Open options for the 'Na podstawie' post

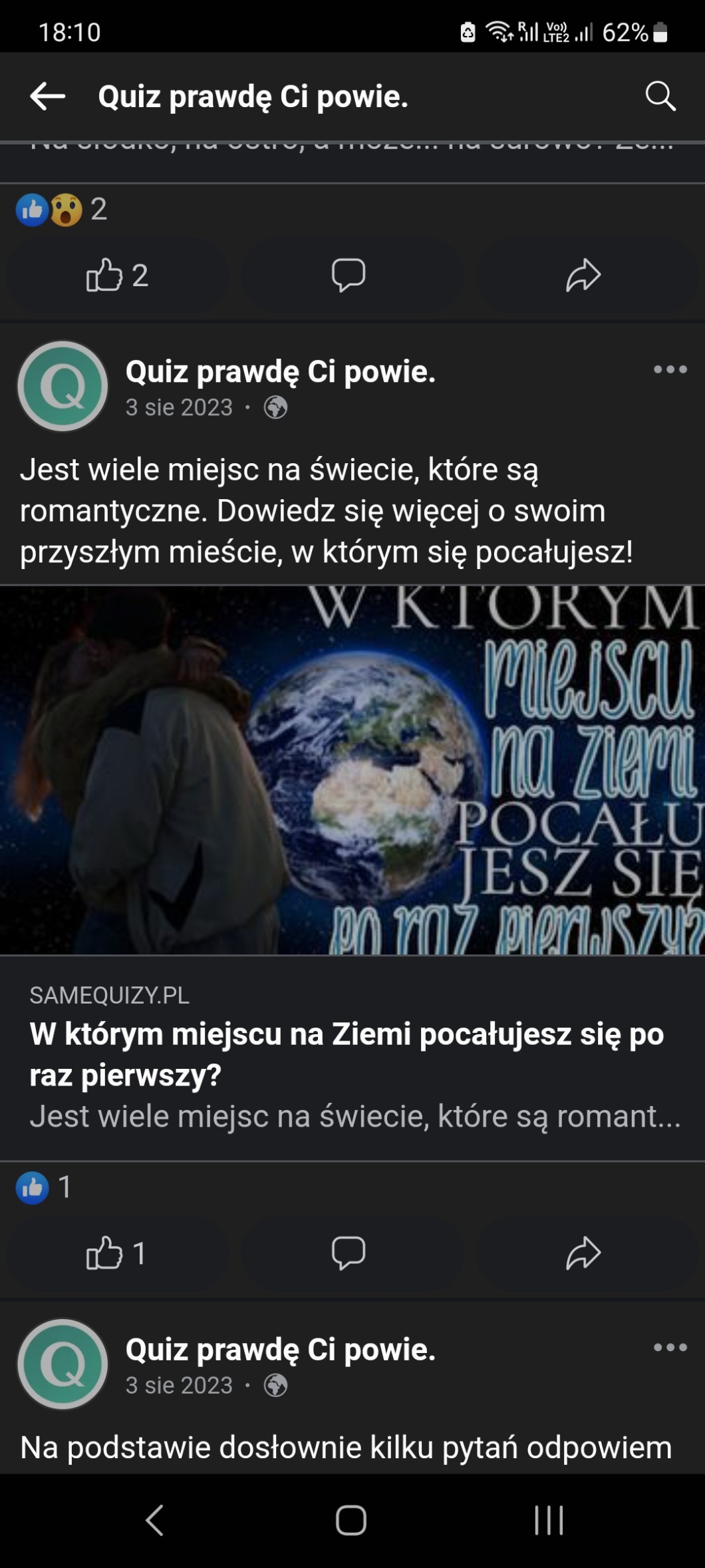point(670,1348)
